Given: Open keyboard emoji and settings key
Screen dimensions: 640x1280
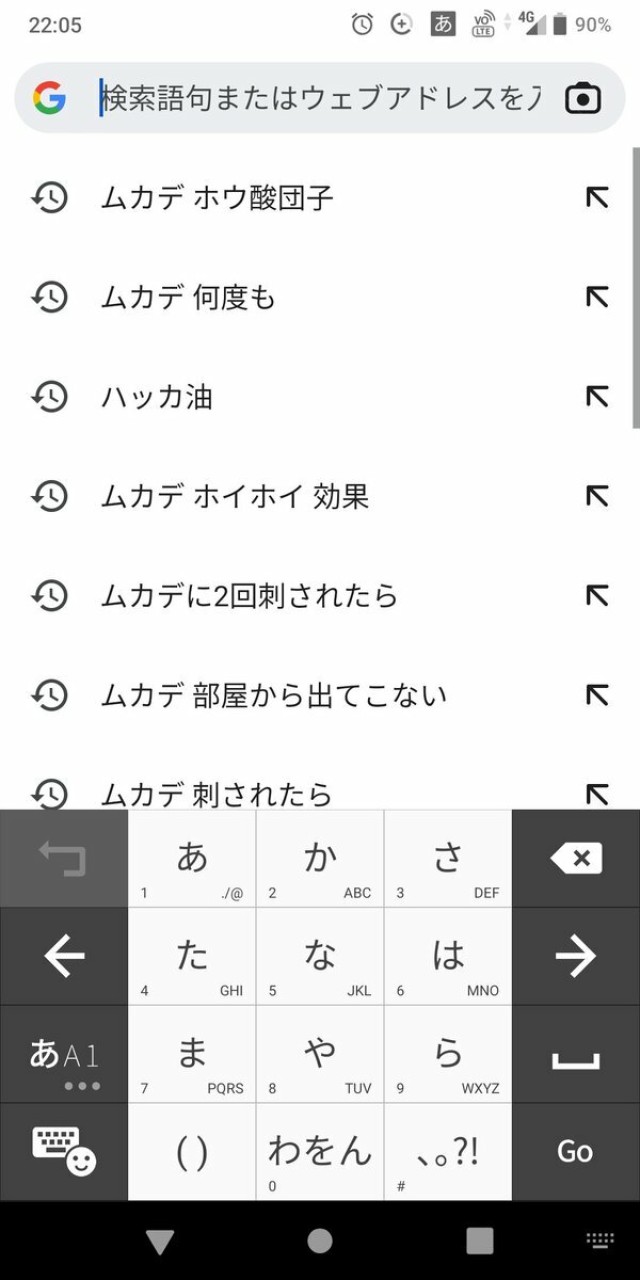Looking at the screenshot, I should [x=64, y=1152].
